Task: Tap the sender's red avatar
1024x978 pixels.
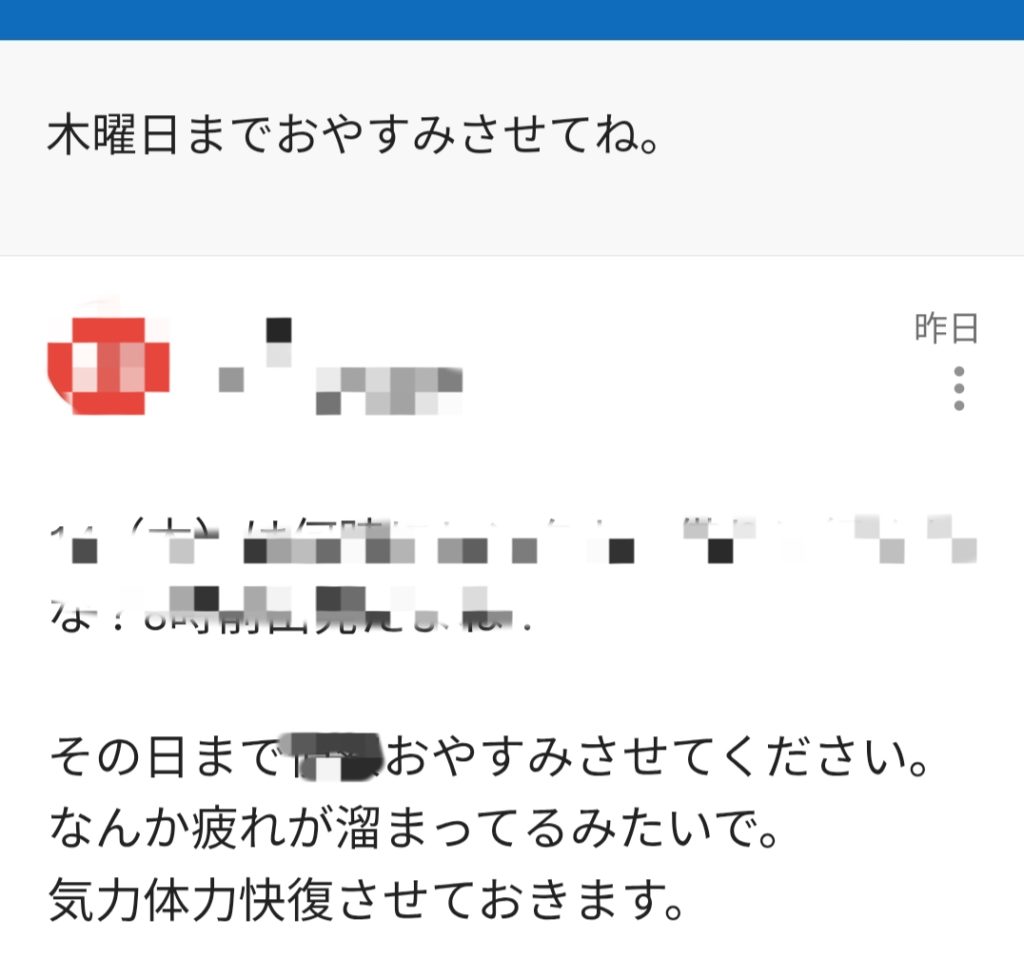Action: click(109, 362)
